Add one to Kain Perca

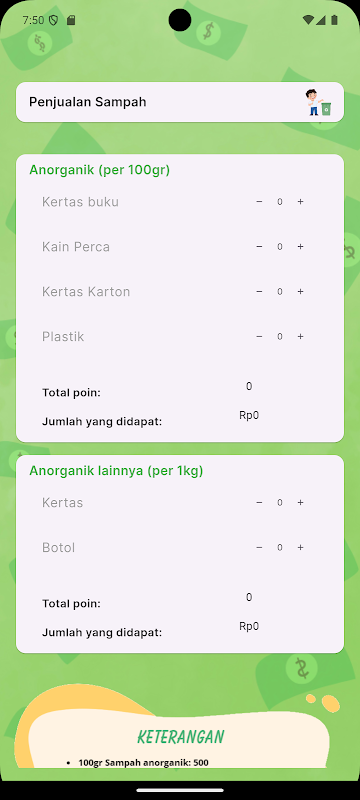click(x=300, y=246)
